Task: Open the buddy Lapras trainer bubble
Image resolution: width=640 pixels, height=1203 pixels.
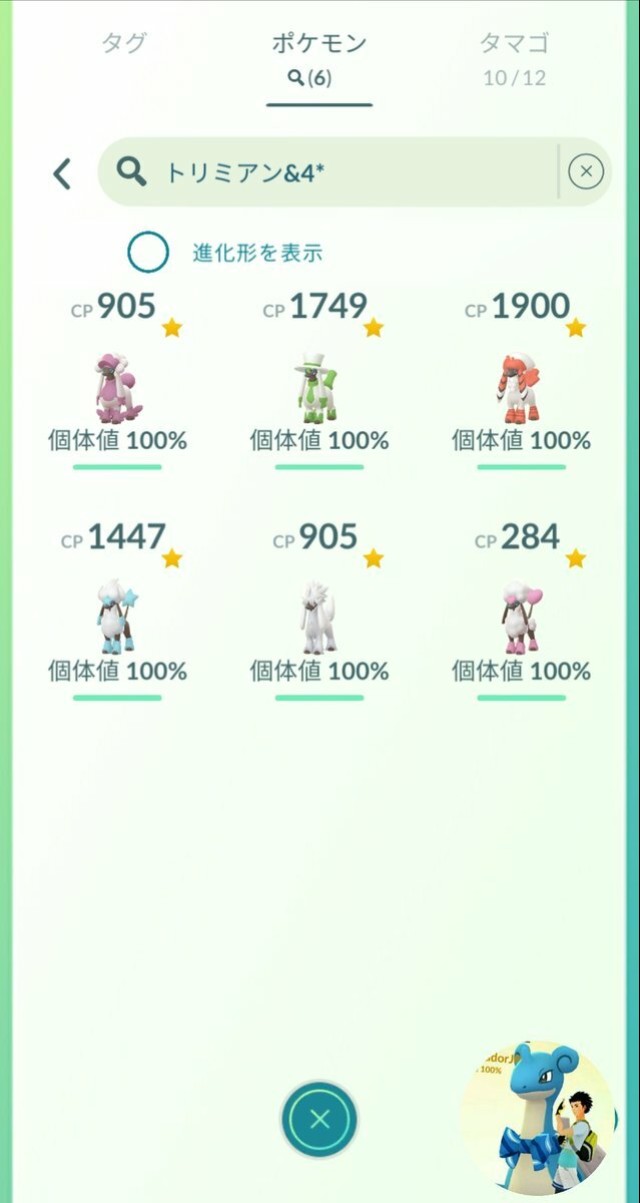Action: [538, 1117]
